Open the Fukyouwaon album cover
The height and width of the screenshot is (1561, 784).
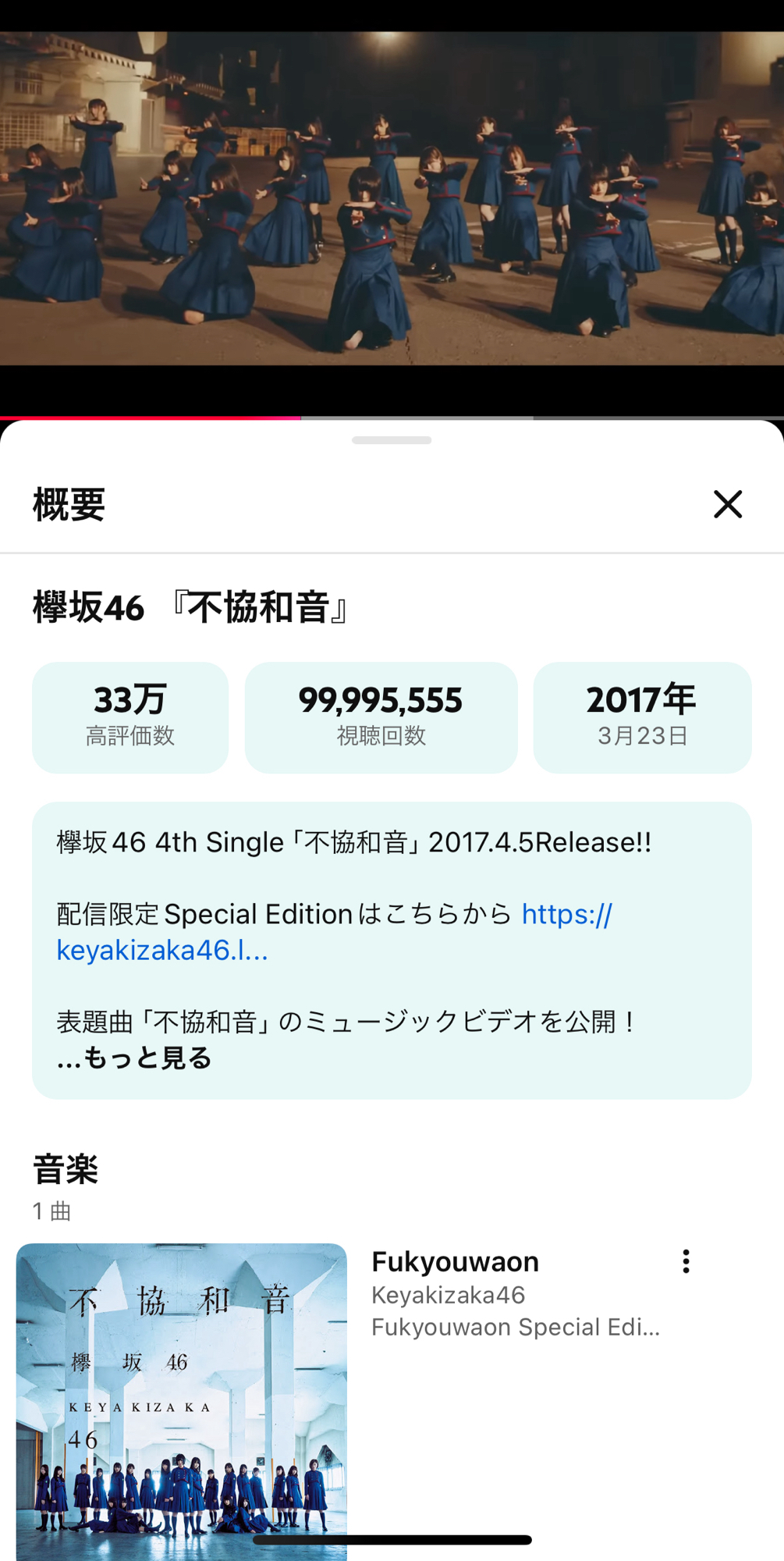coord(181,1401)
